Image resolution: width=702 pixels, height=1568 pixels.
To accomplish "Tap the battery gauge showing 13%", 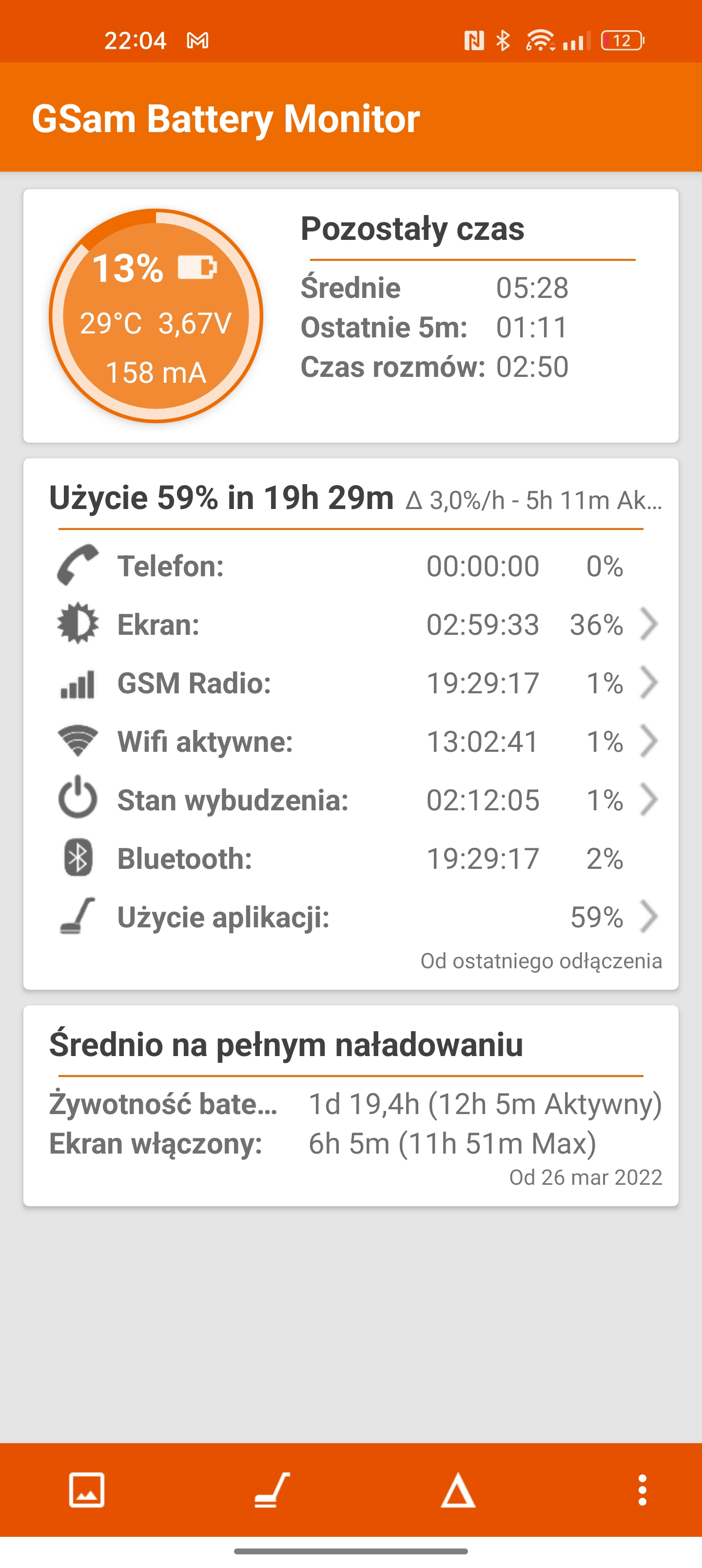I will point(156,315).
